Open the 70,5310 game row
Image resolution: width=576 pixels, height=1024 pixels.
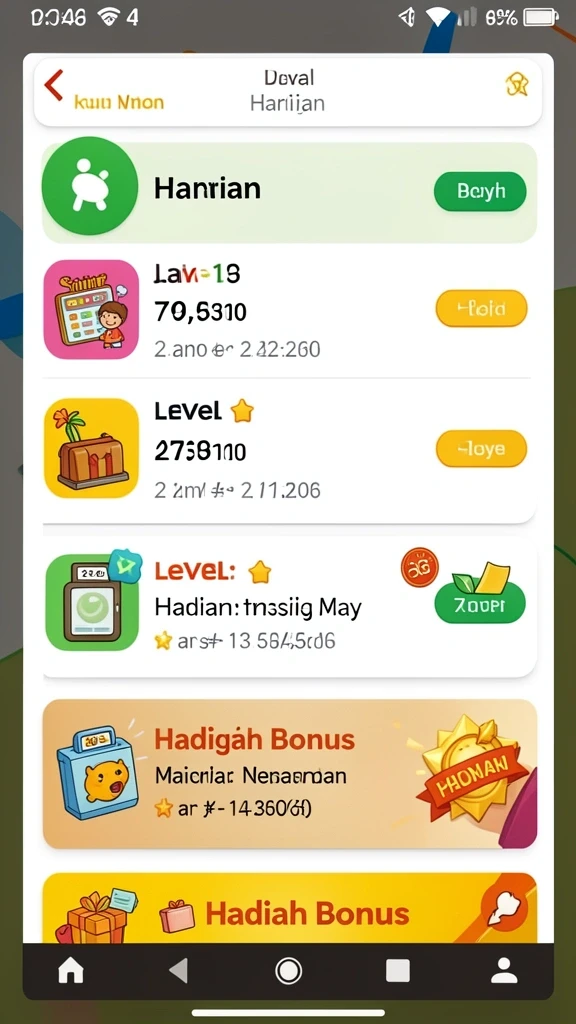pos(289,310)
